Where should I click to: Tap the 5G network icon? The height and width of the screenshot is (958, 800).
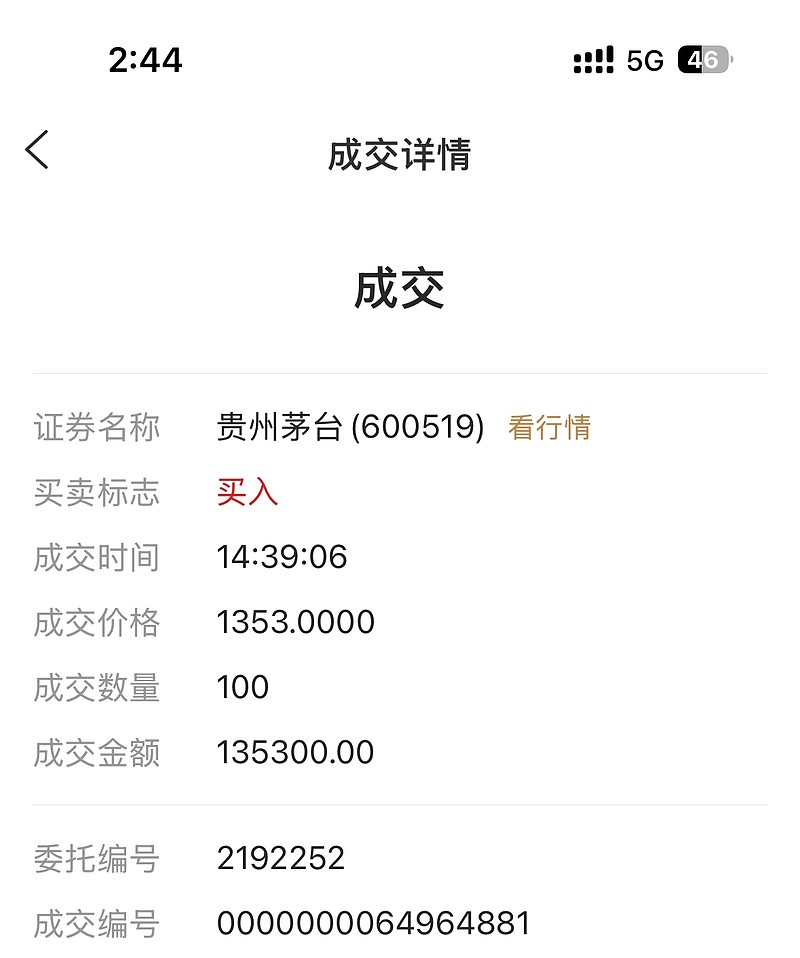[646, 60]
